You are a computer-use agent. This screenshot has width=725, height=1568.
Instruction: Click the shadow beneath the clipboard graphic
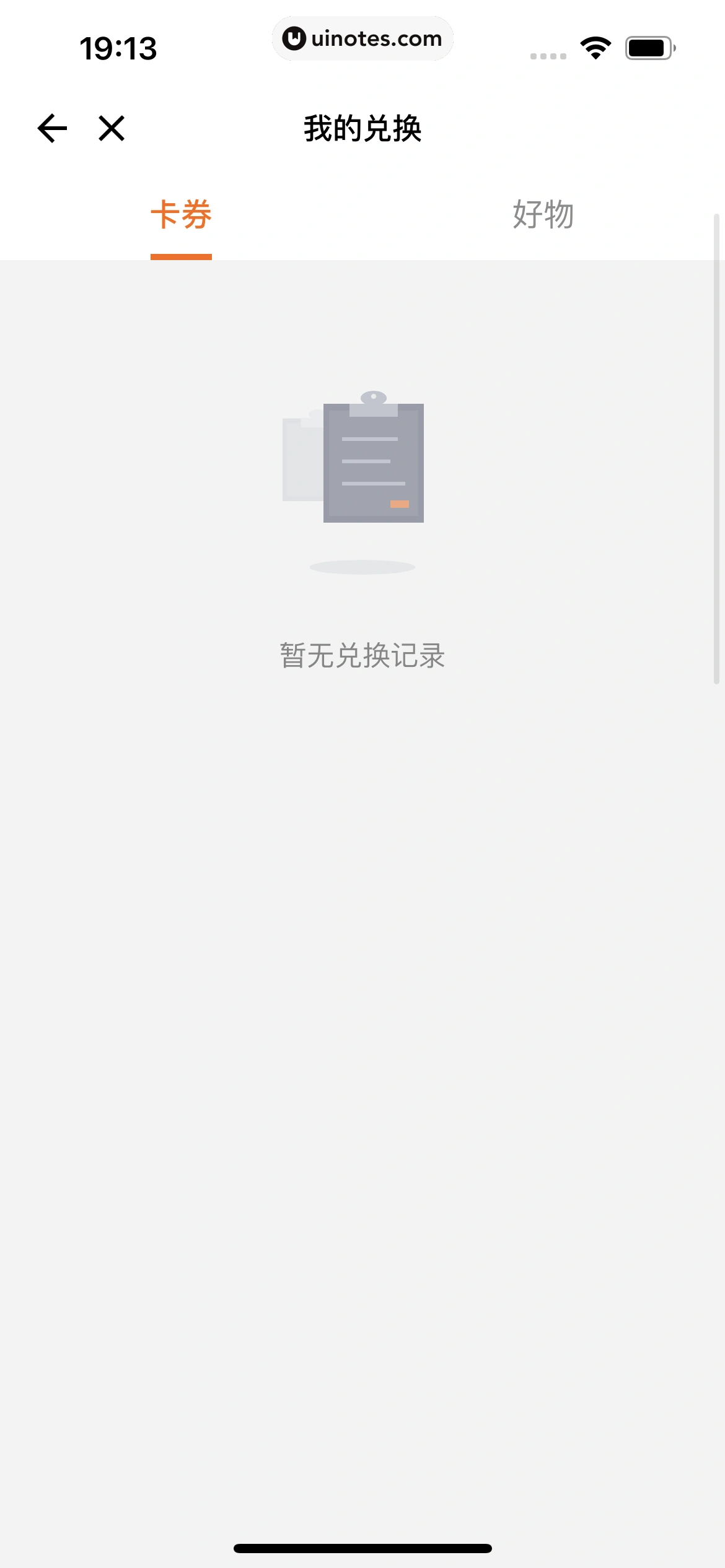[x=362, y=567]
